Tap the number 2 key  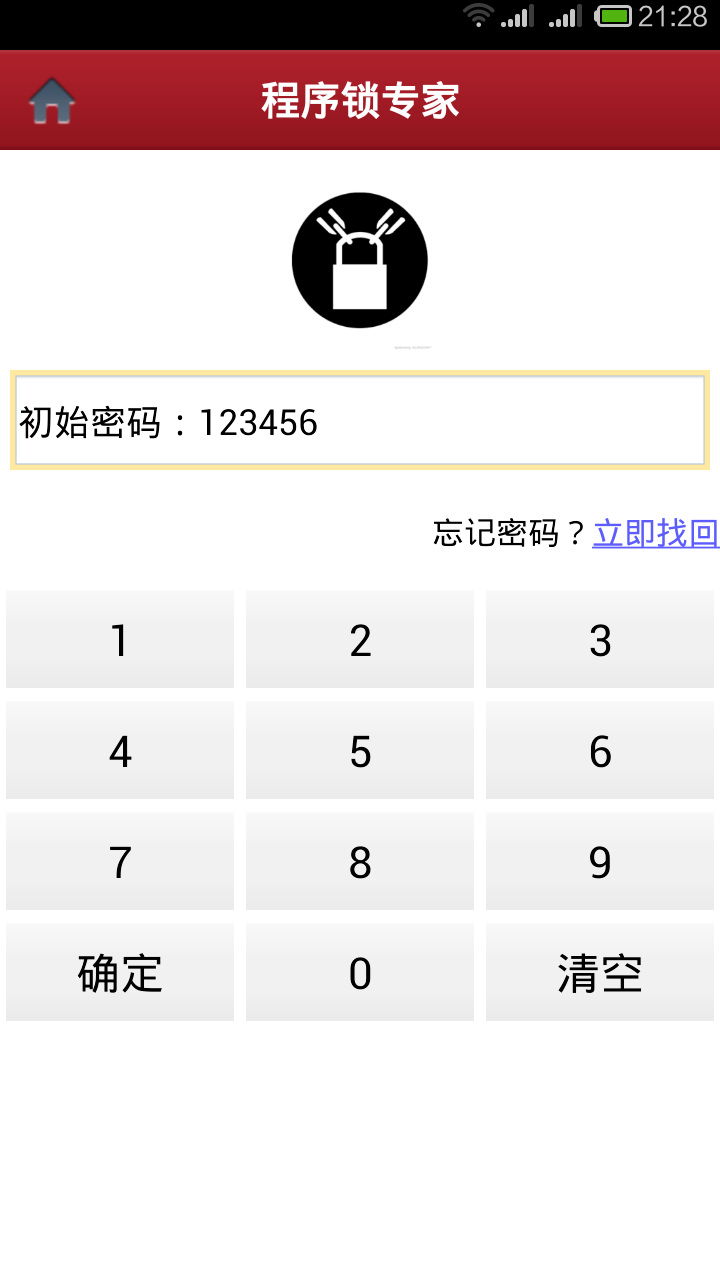(360, 640)
